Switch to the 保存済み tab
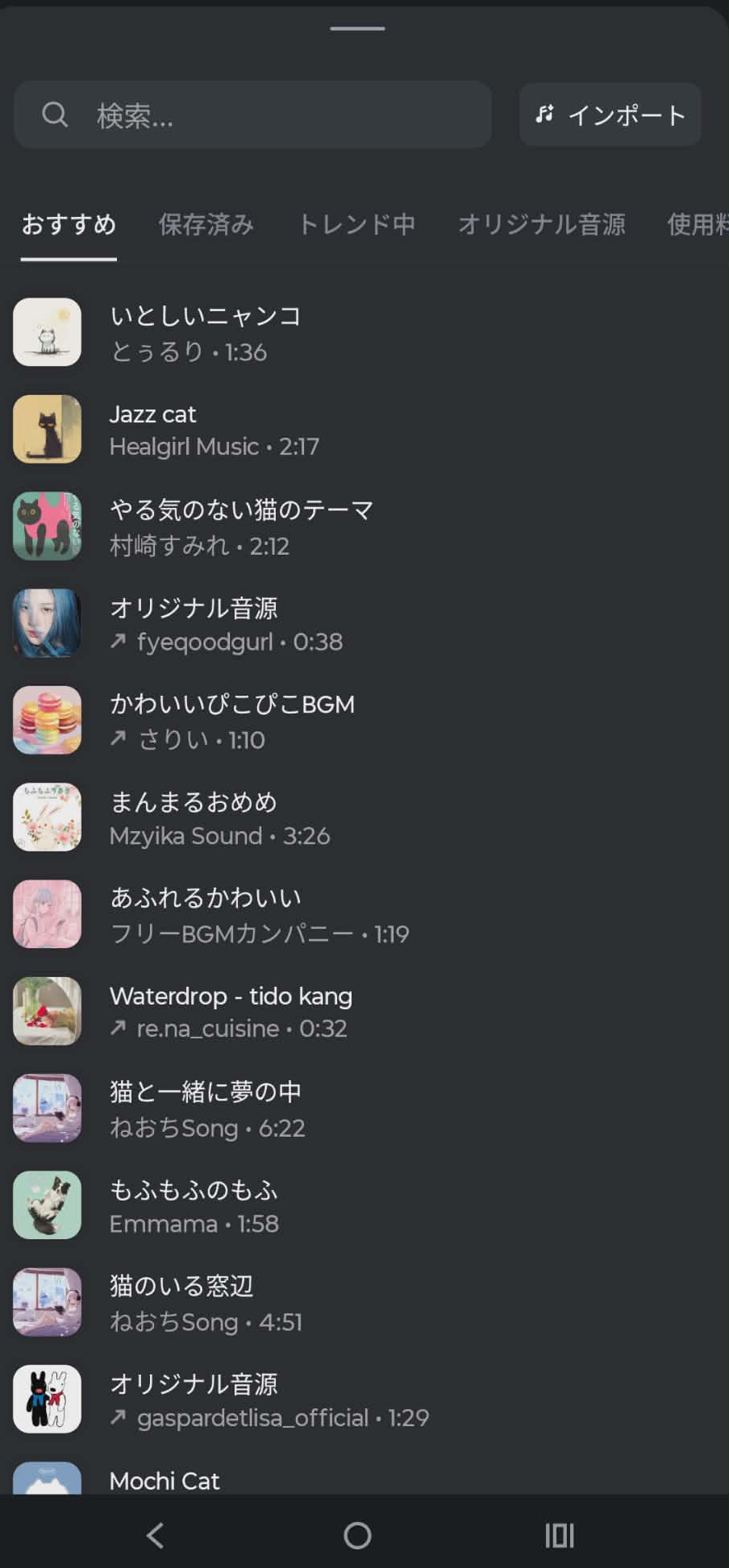The height and width of the screenshot is (1568, 729). click(x=206, y=224)
